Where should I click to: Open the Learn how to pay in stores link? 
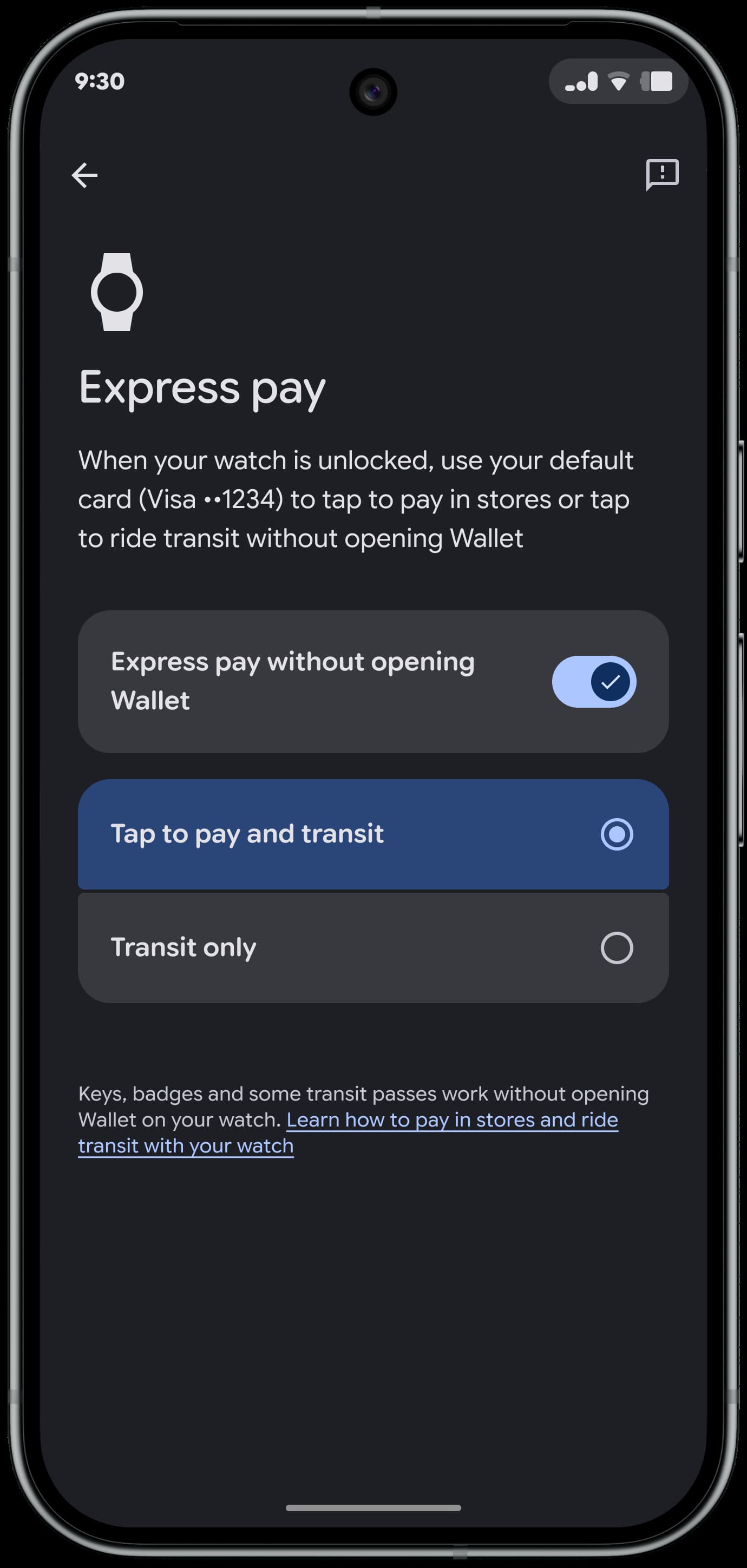point(452,1120)
